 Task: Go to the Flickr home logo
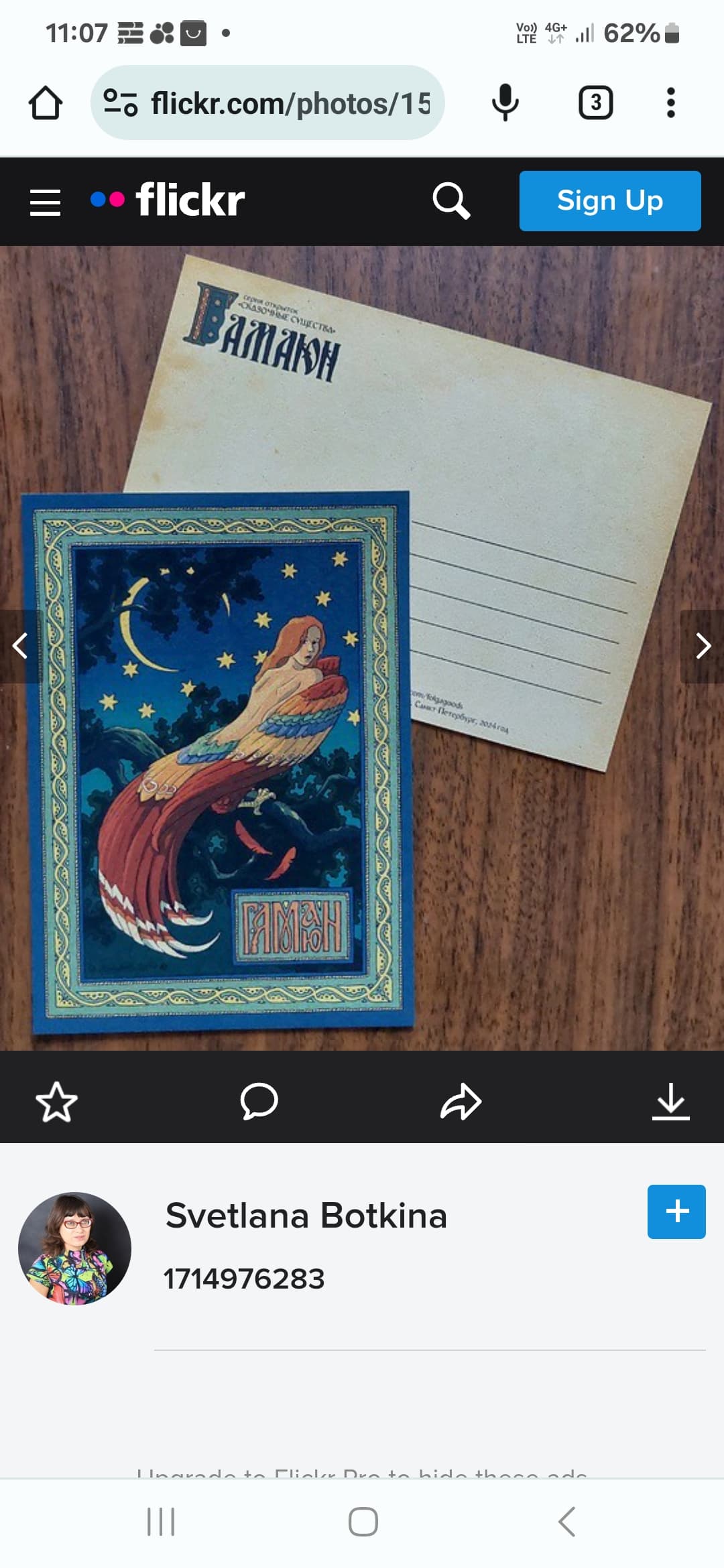click(168, 200)
